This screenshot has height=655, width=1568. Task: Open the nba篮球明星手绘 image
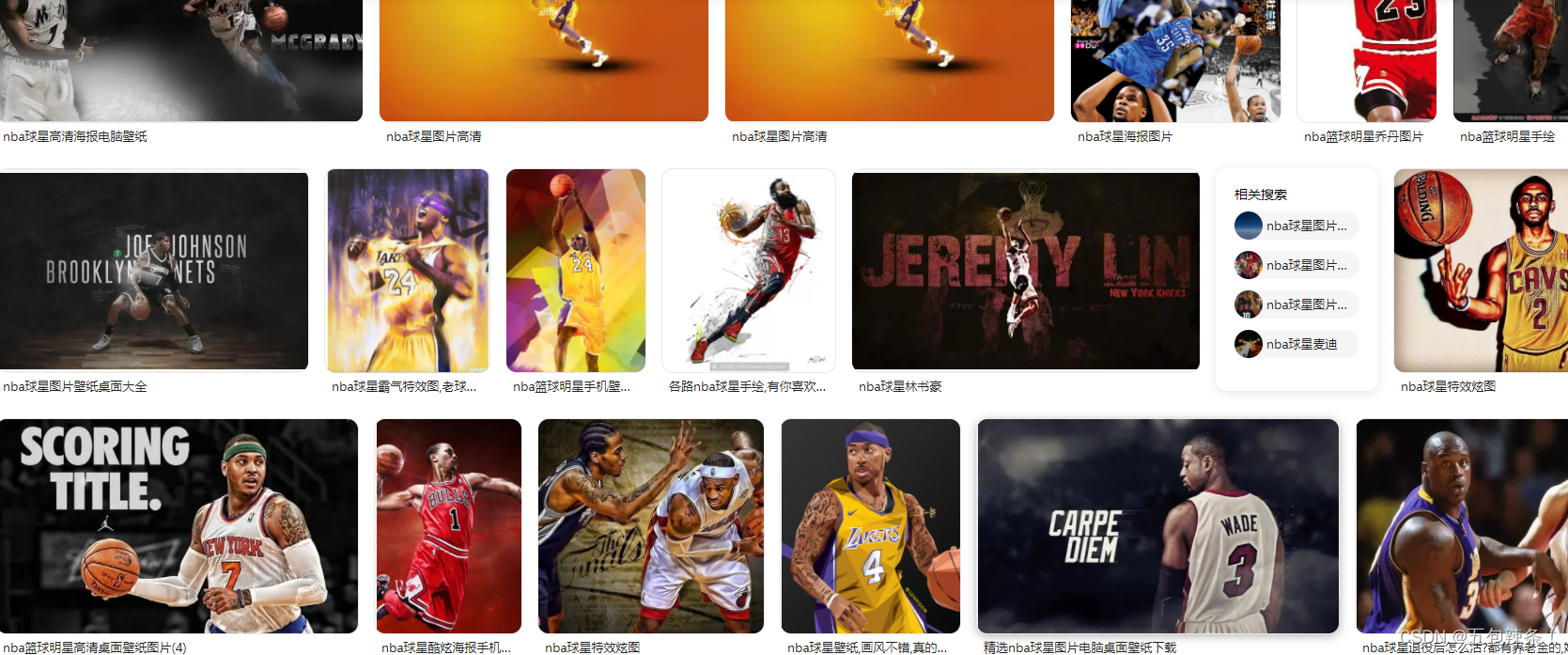1511,60
